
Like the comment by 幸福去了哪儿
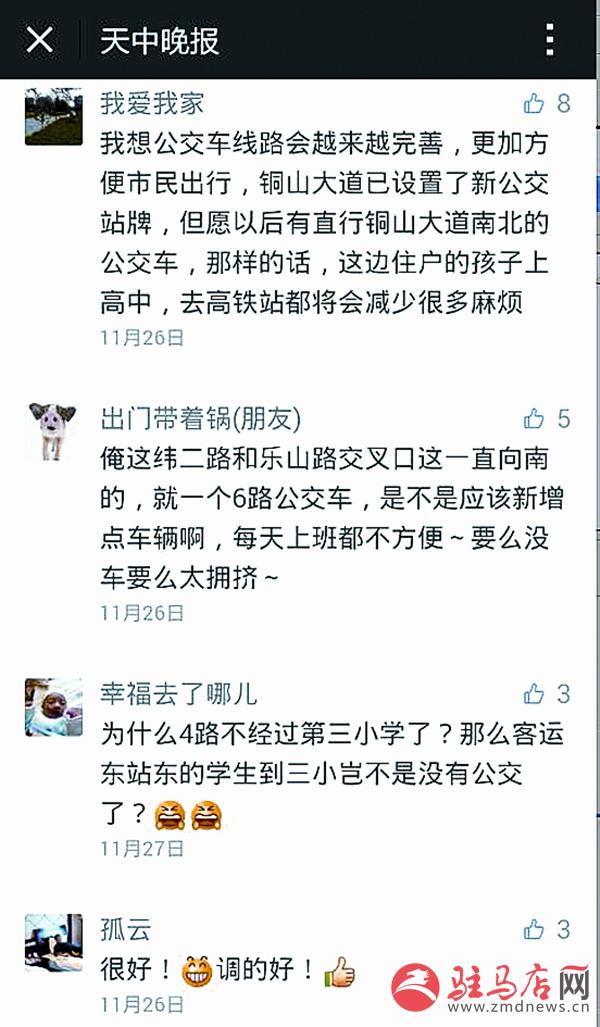coord(535,693)
